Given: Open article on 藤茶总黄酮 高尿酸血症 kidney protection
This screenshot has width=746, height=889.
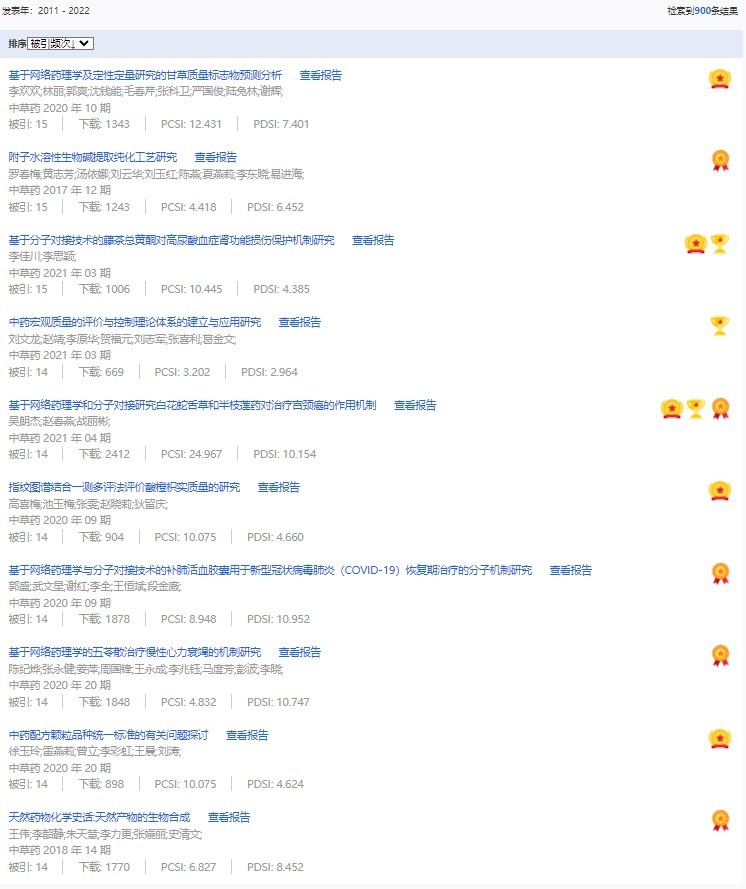Looking at the screenshot, I should [171, 240].
